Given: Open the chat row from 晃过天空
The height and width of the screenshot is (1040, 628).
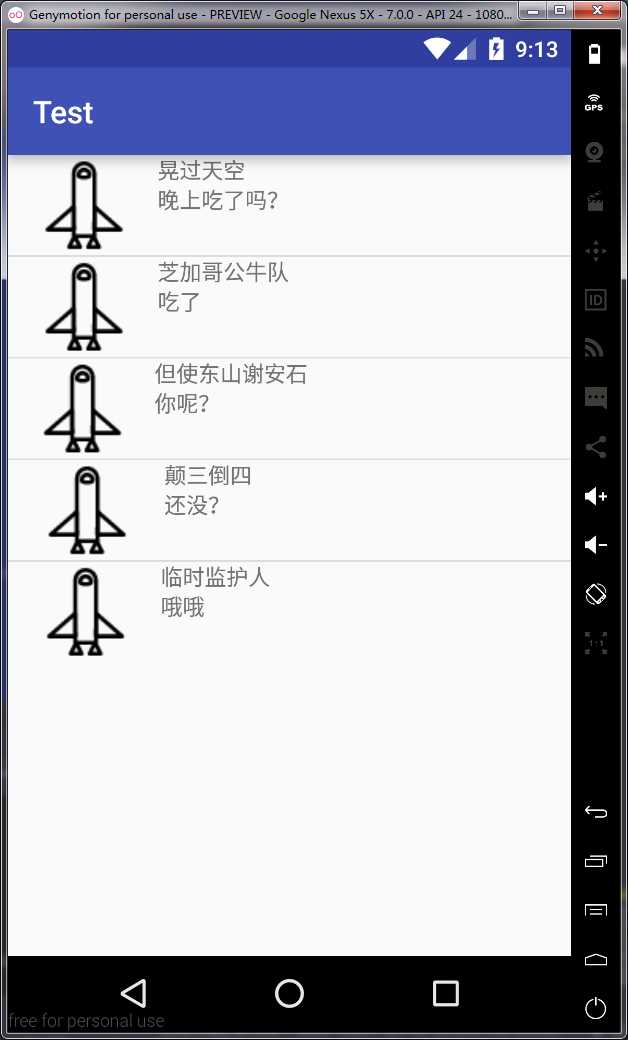Looking at the screenshot, I should 288,205.
